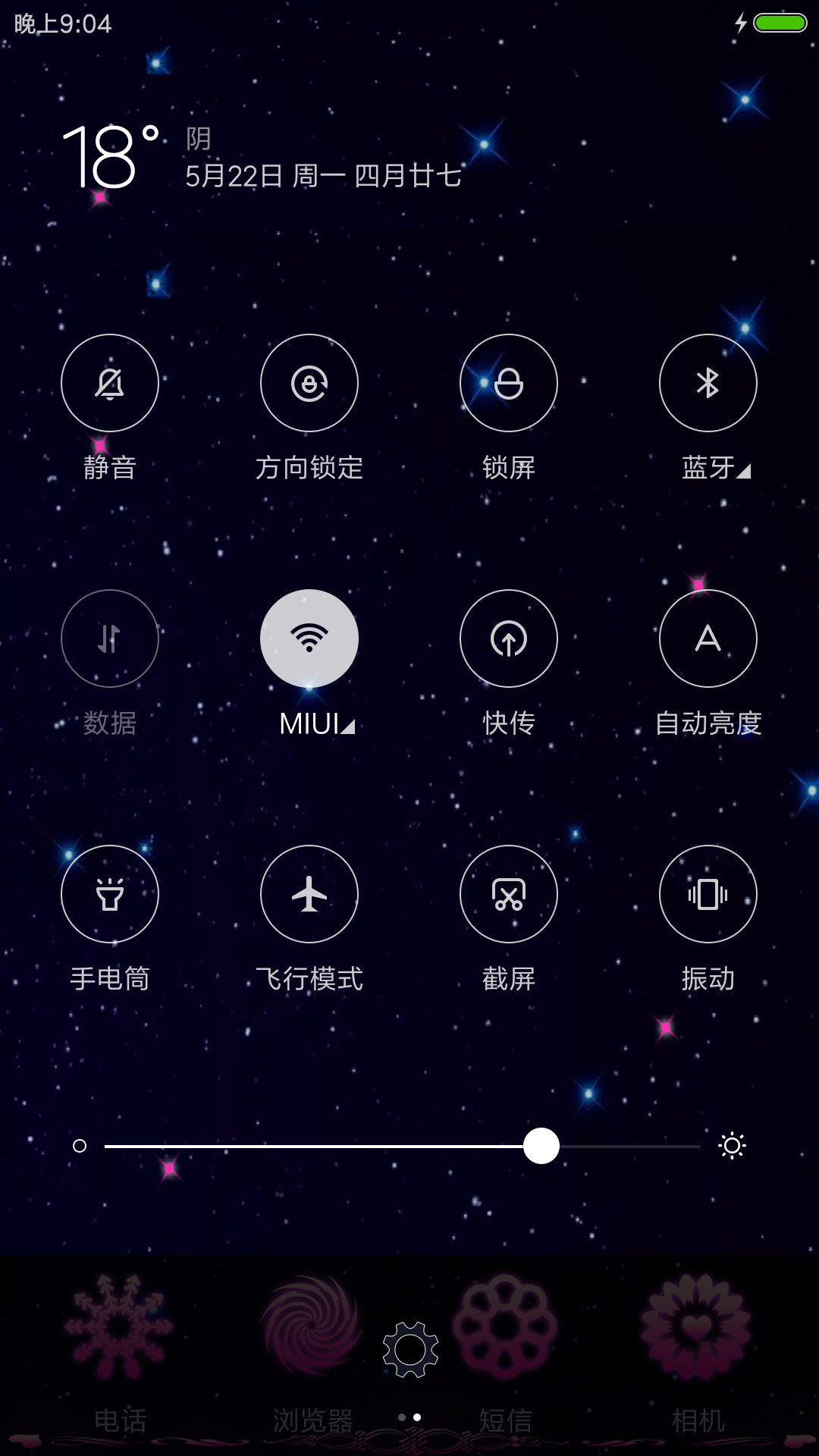Turn on 蓝牙 Bluetooth
Viewport: 819px width, 1456px height.
point(708,383)
